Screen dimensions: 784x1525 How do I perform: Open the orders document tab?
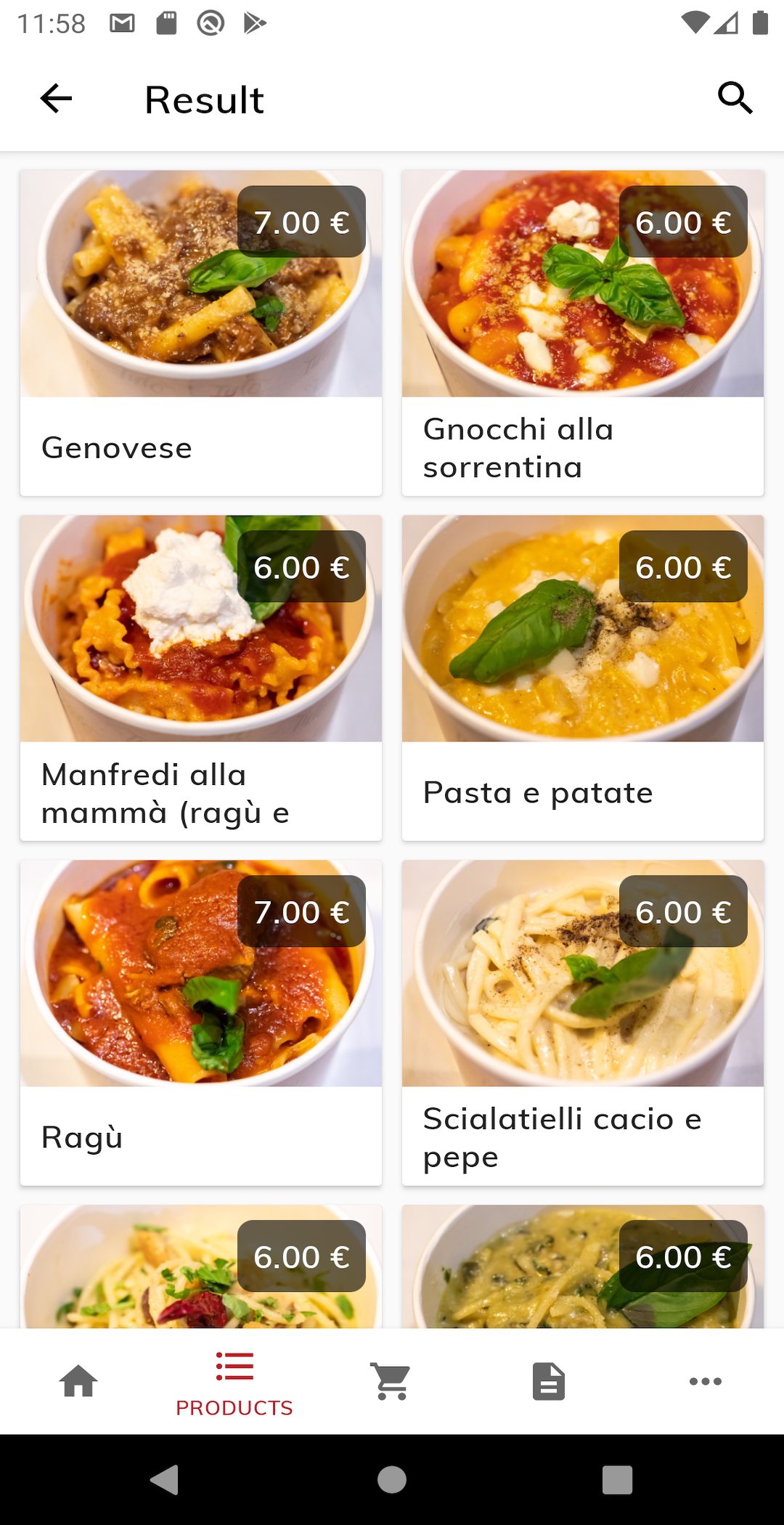pos(549,1381)
